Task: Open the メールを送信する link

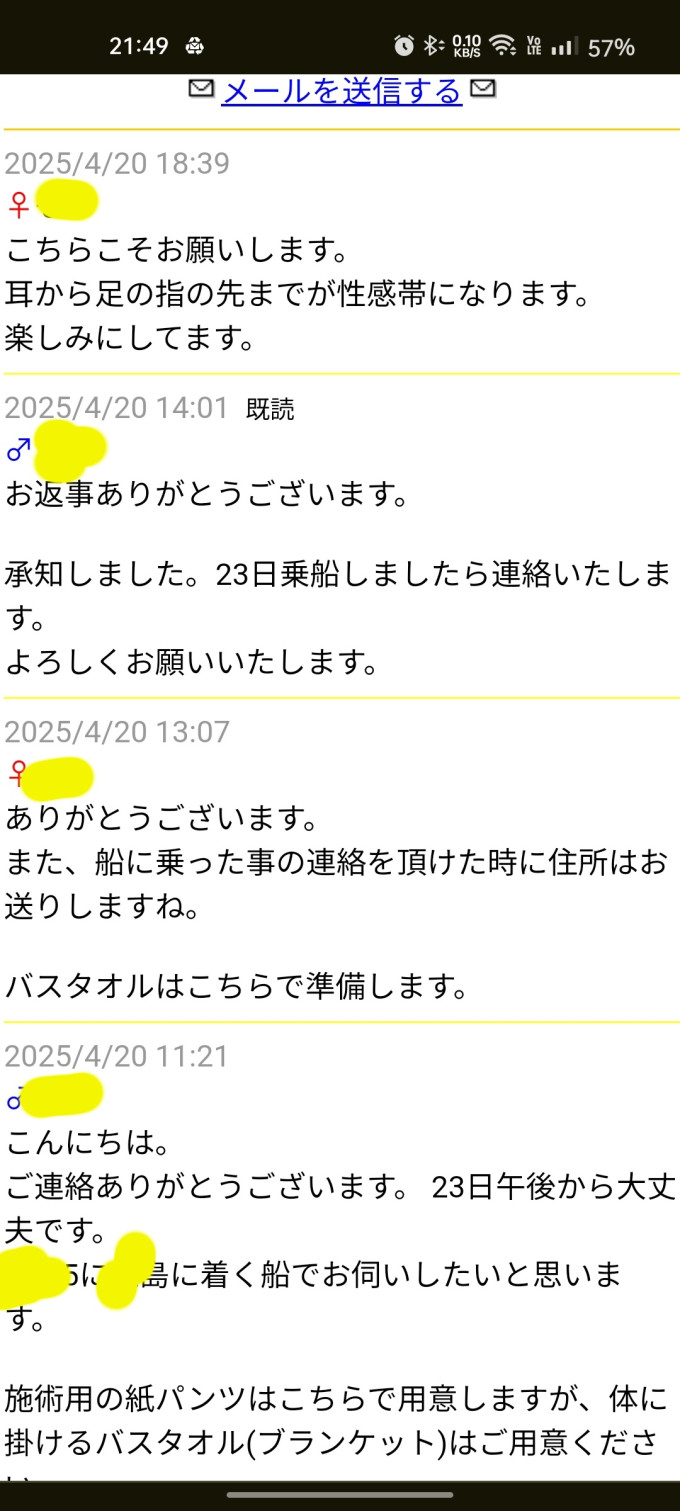Action: click(341, 92)
